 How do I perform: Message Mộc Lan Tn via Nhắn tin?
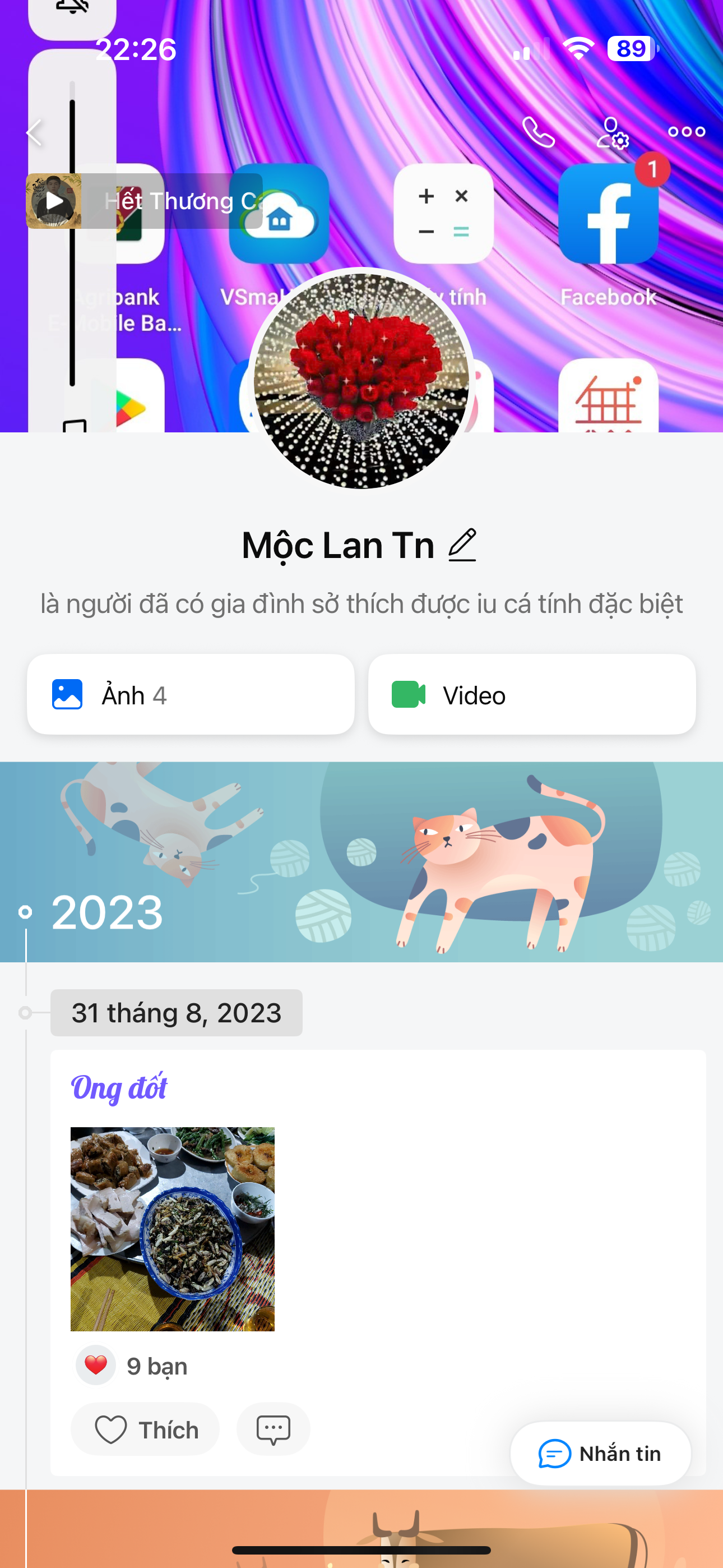600,1454
